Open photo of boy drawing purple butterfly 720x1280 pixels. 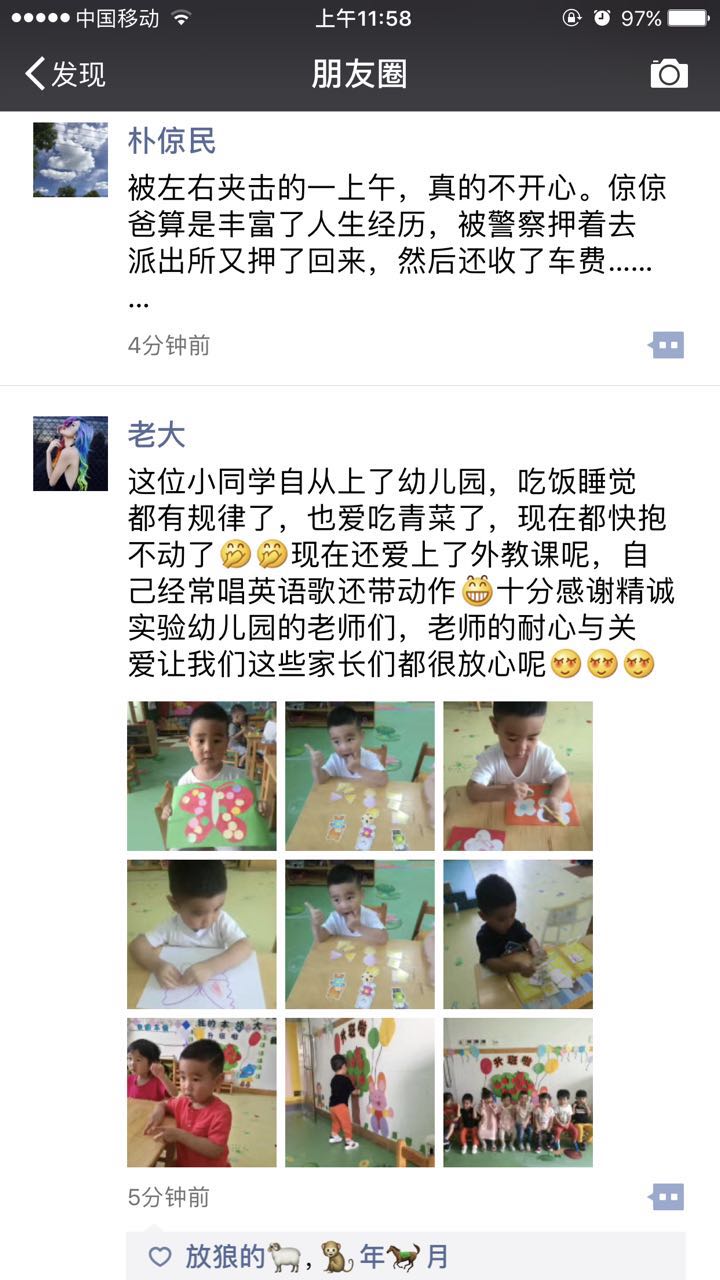(x=202, y=934)
